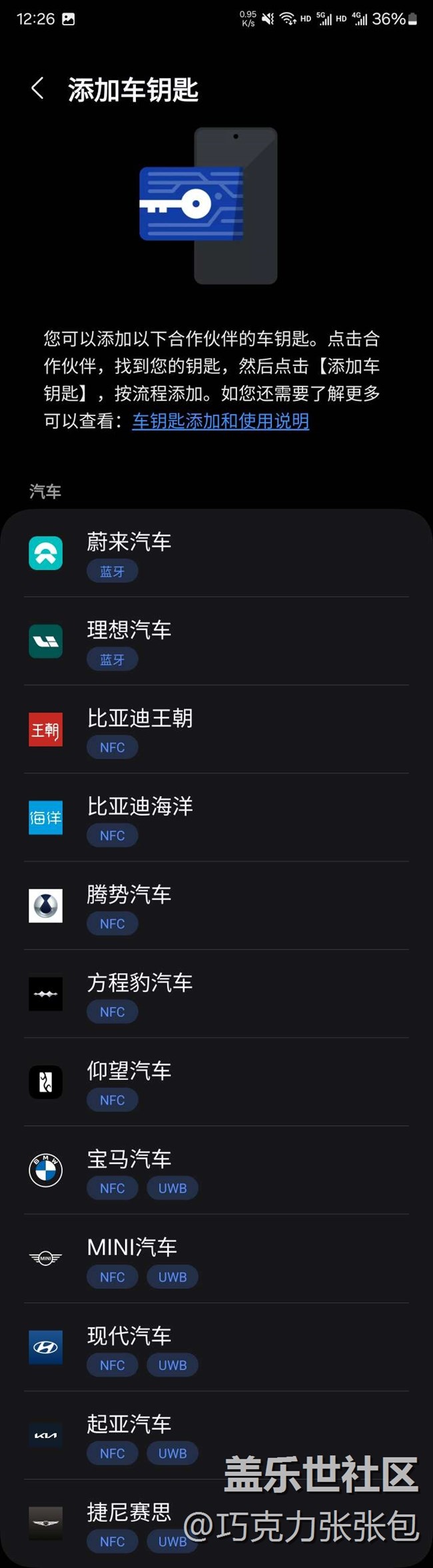Choose 宝马汽车 digital key
The image size is (433, 1568).
pos(216,1170)
